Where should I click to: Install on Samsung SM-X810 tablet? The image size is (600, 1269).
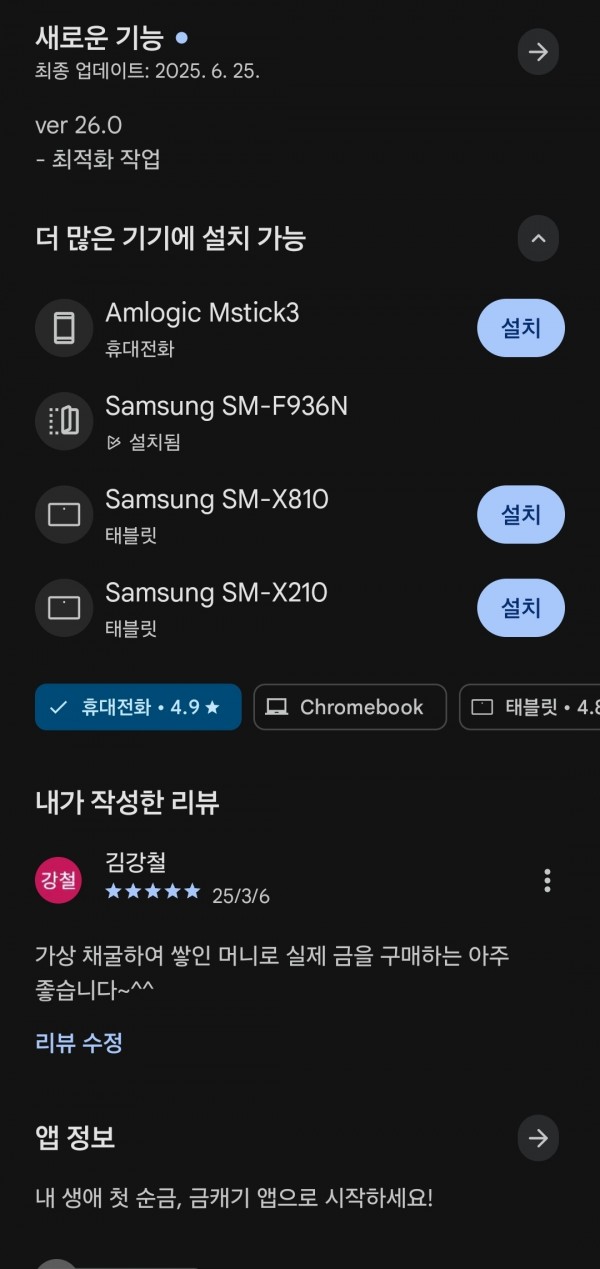(521, 514)
